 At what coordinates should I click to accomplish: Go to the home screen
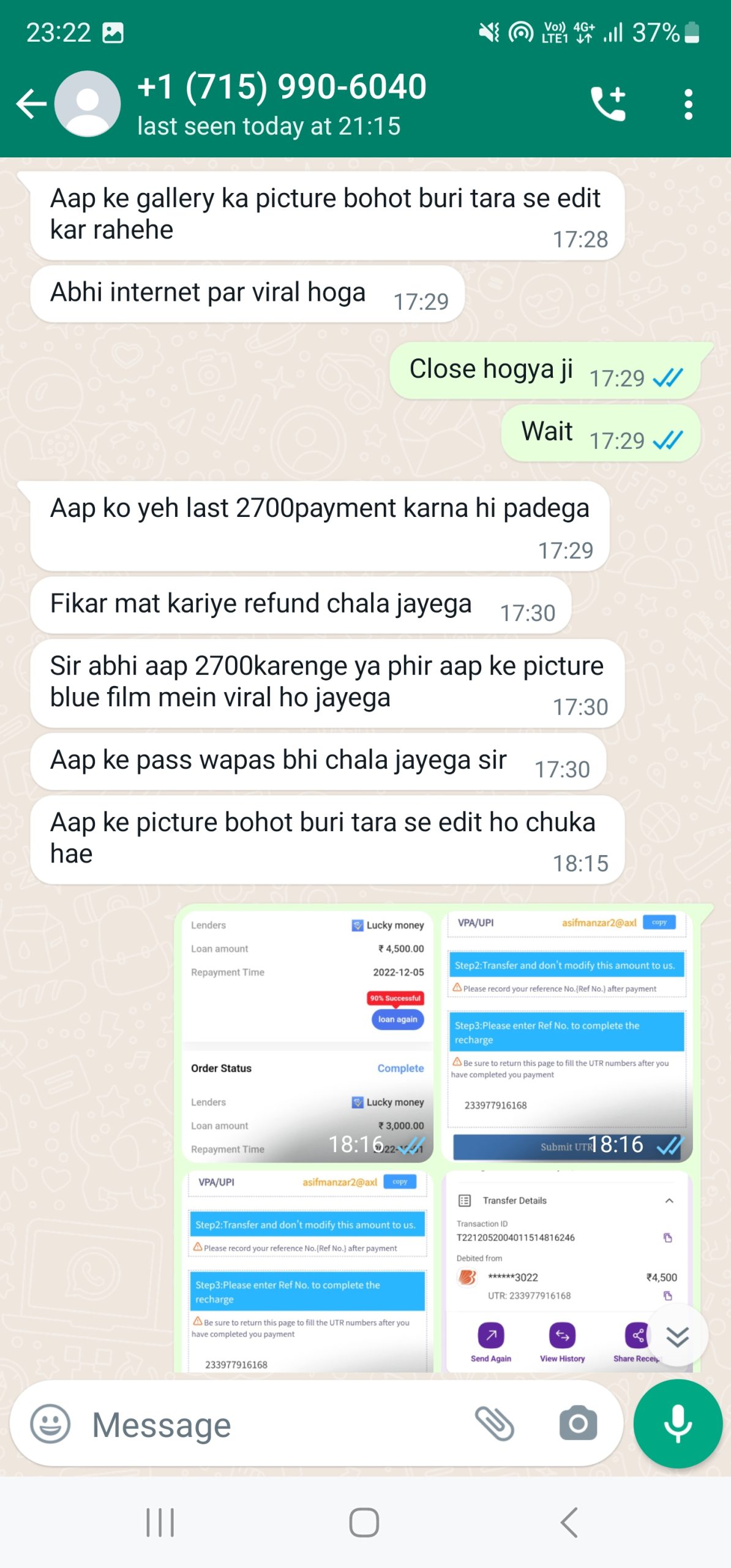(364, 1522)
